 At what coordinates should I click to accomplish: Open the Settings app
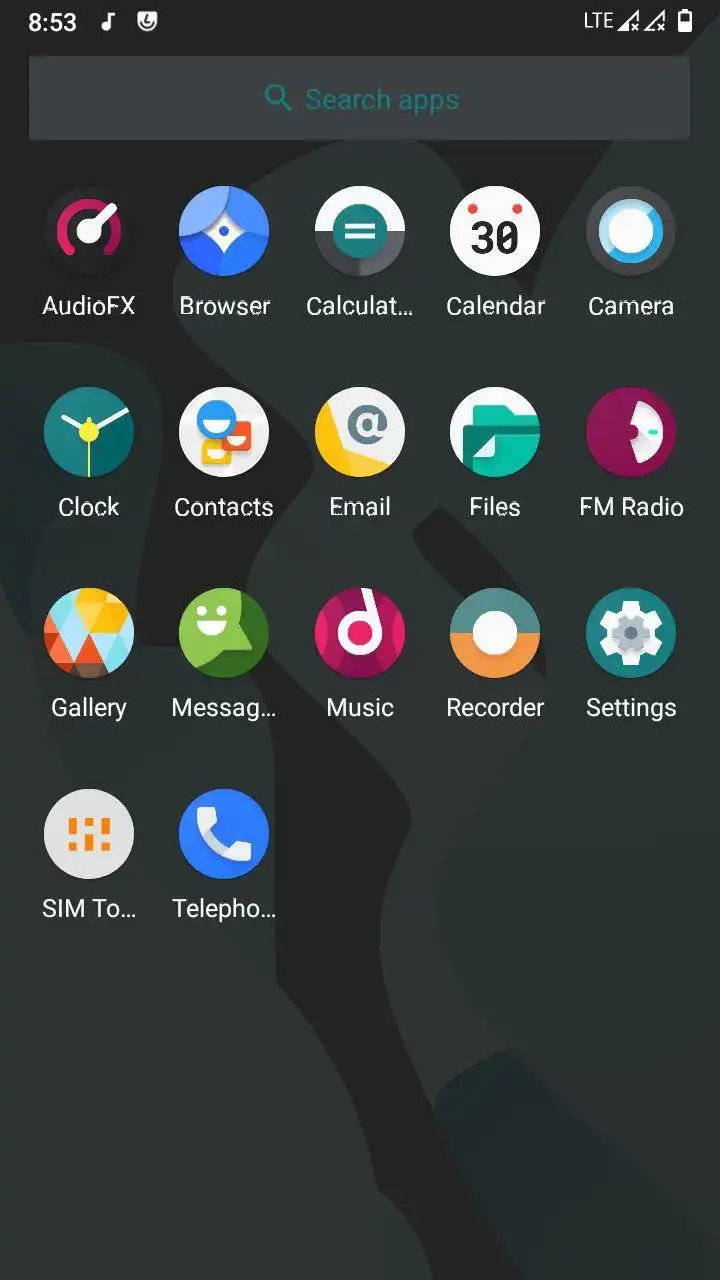click(630, 633)
